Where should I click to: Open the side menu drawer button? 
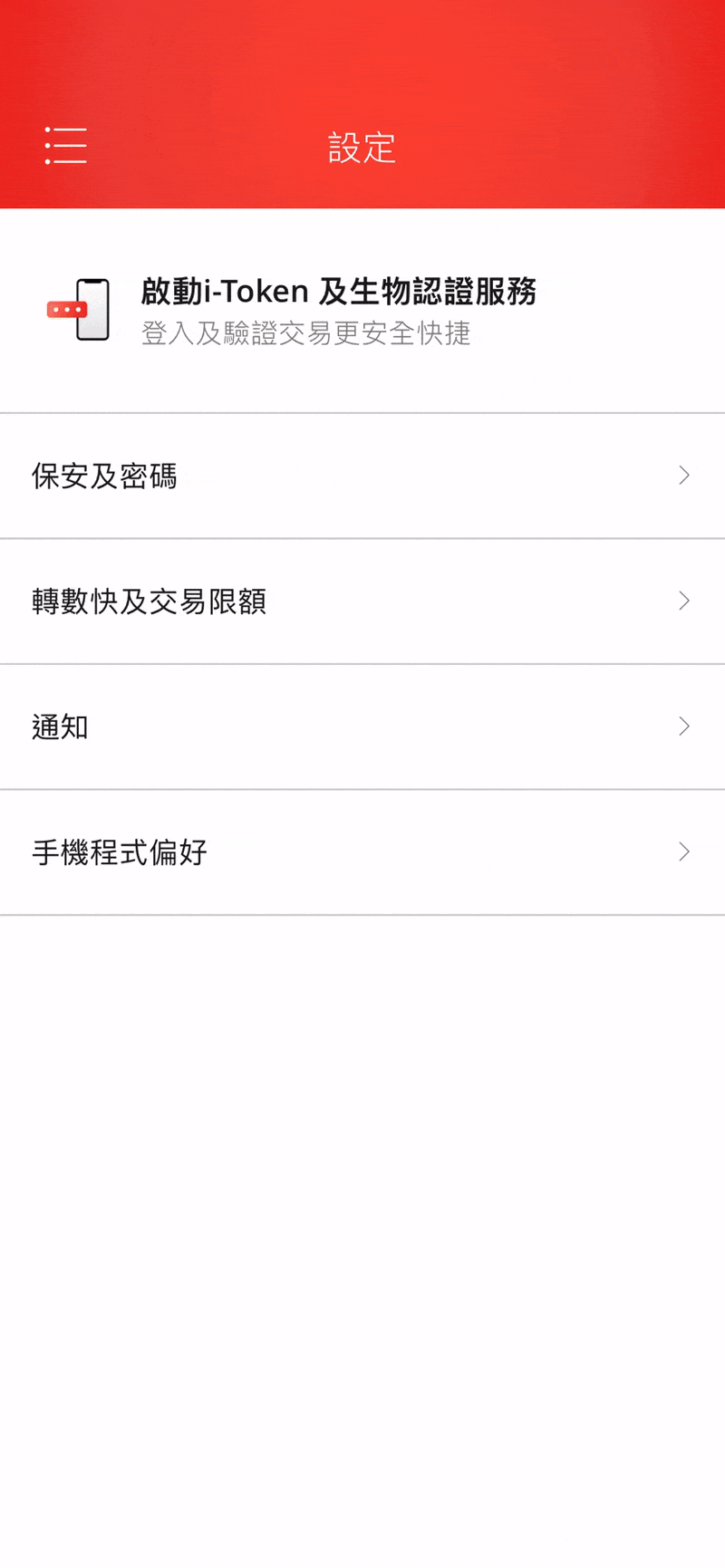[x=66, y=146]
